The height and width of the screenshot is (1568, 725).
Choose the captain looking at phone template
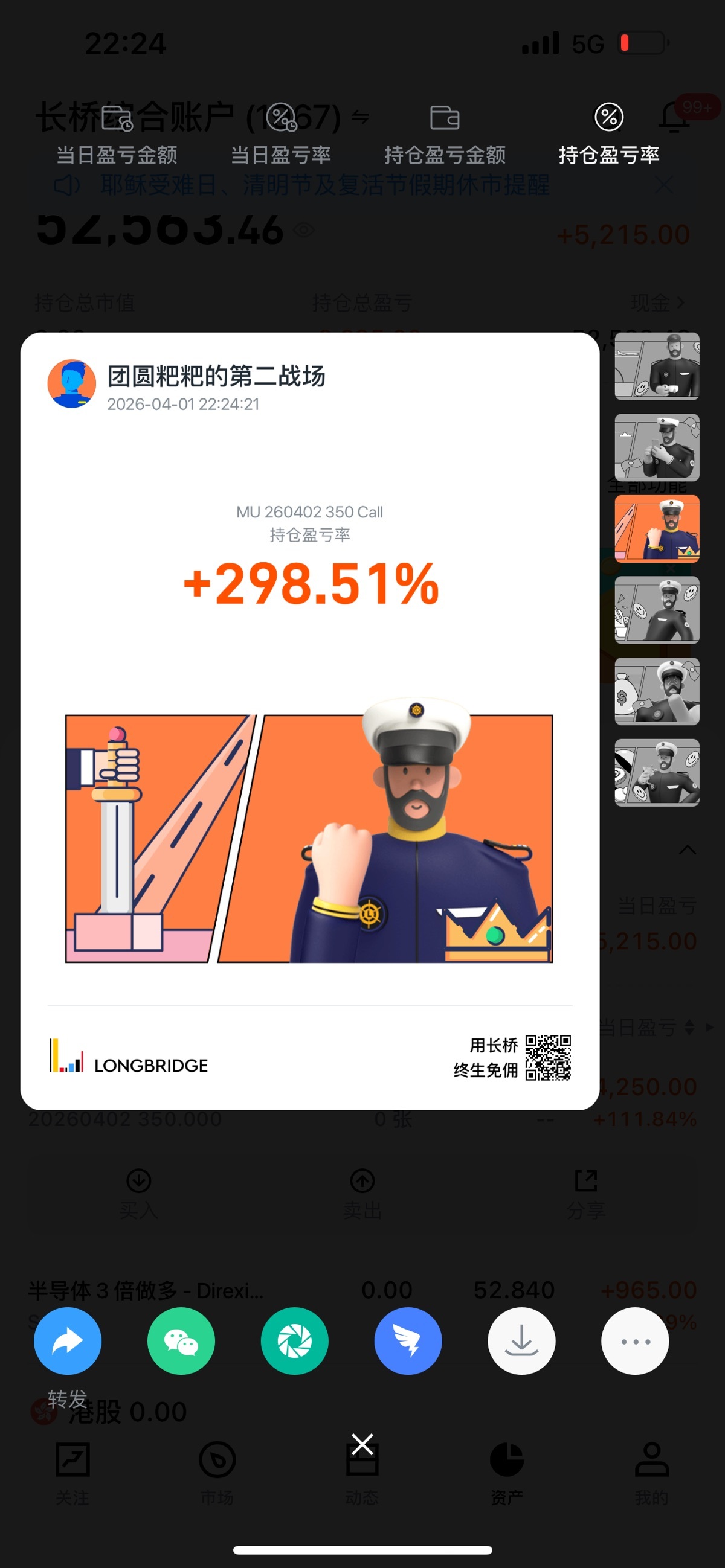click(x=657, y=447)
